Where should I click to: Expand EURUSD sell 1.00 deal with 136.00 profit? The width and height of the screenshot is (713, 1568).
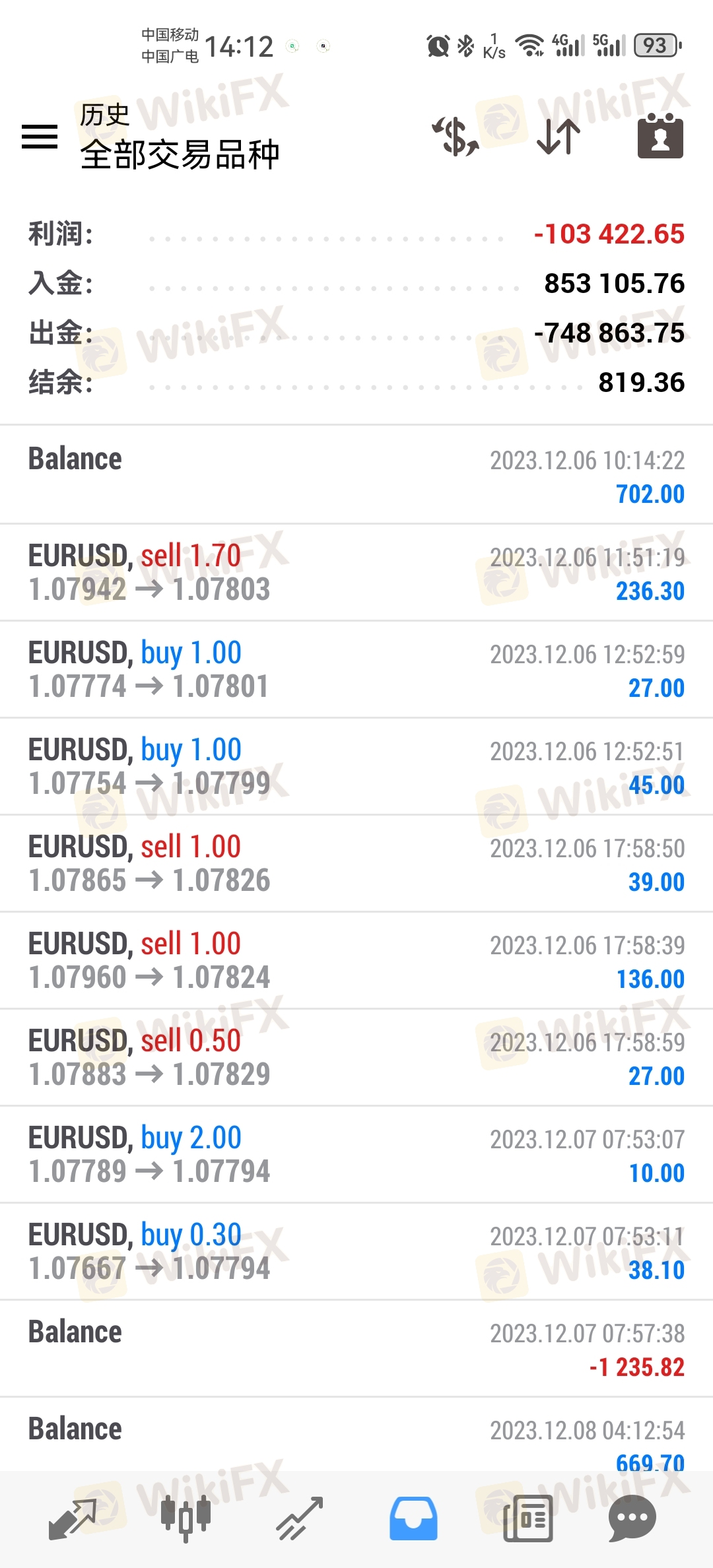pyautogui.click(x=356, y=961)
